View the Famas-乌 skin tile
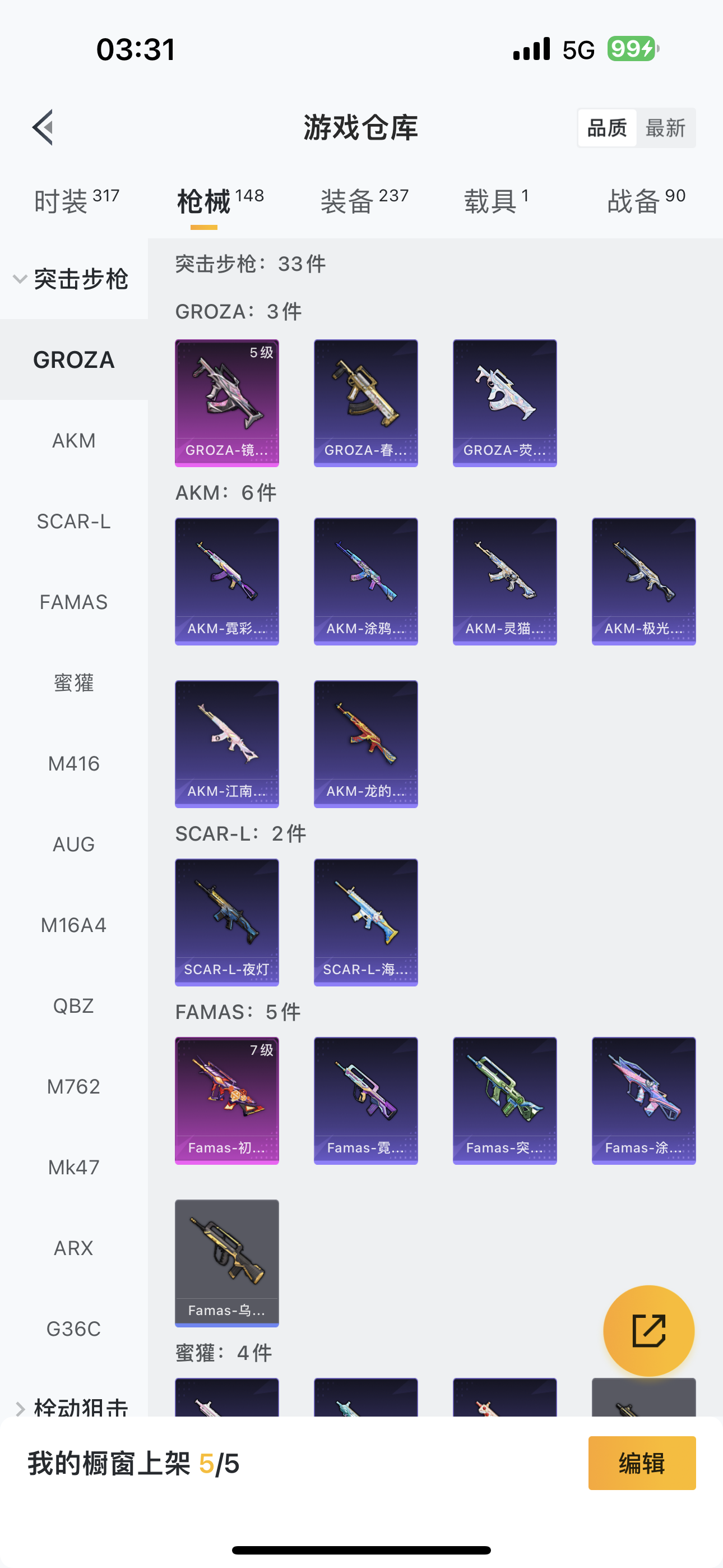 (226, 1263)
